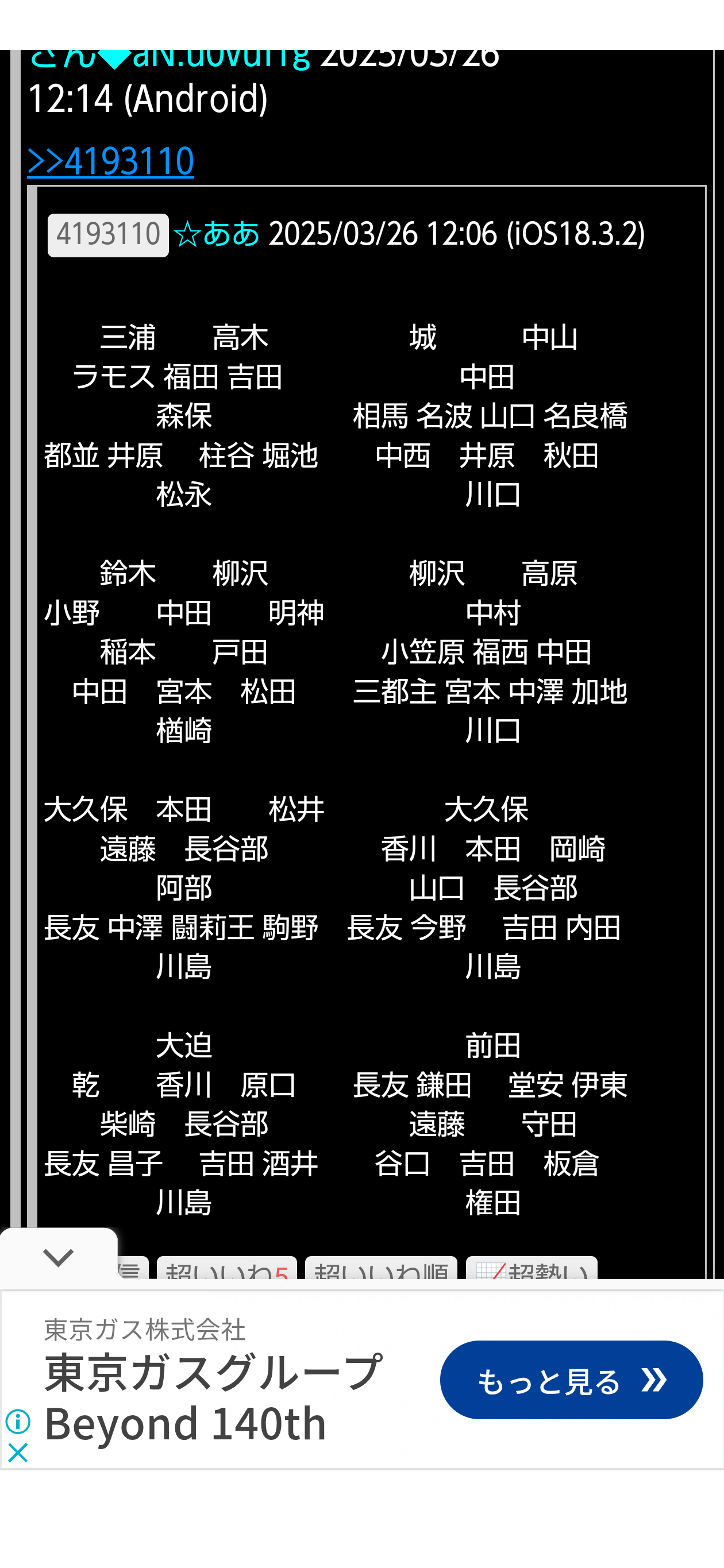
Task: Tap the 超熱い button
Action: click(531, 1270)
